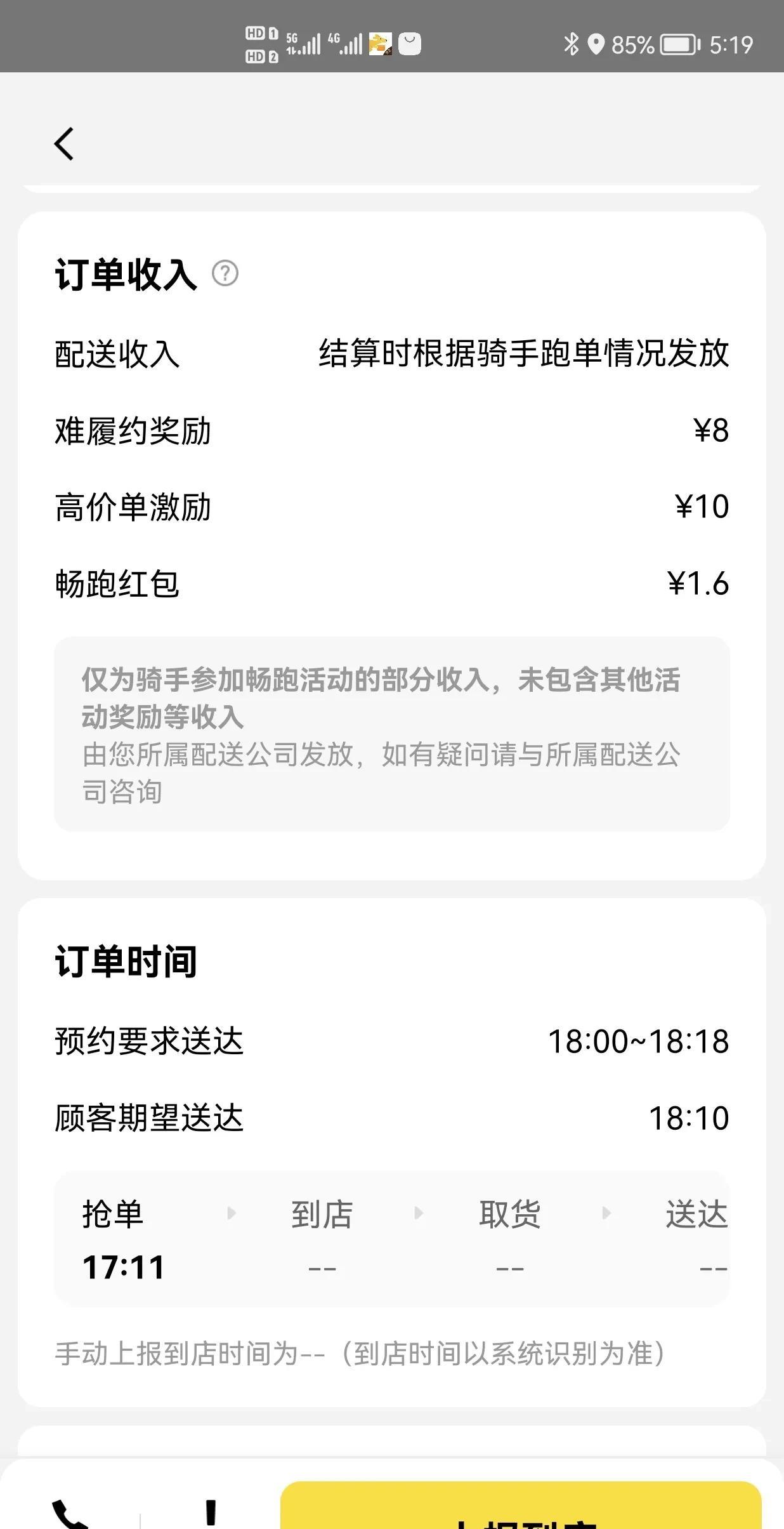
Task: Tap the yellow 上报到店 button
Action: click(x=520, y=1509)
